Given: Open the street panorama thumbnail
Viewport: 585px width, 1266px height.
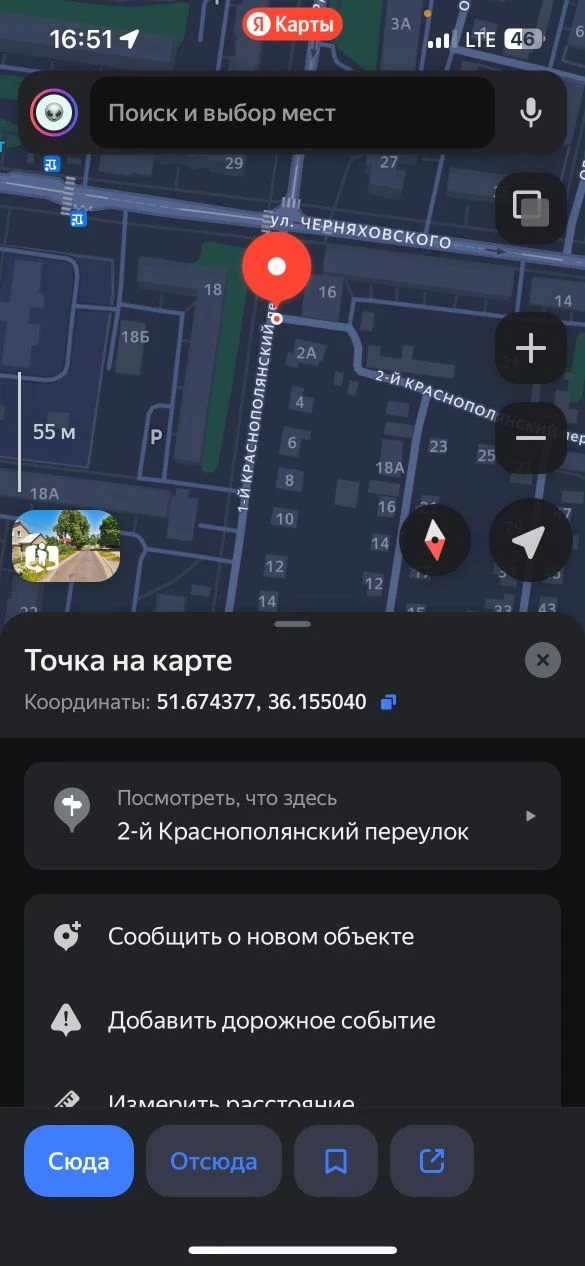Looking at the screenshot, I should click(x=66, y=546).
